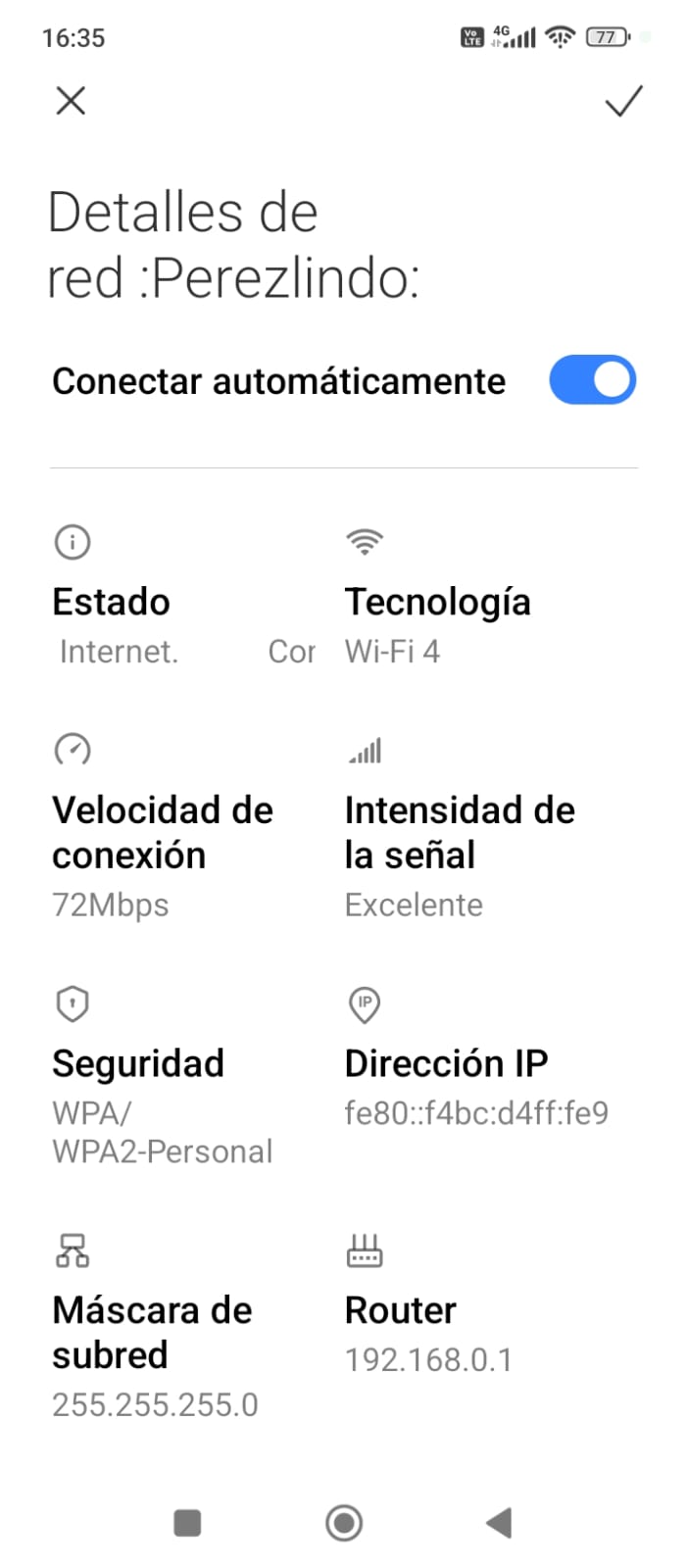This screenshot has height=1568, width=688.
Task: Confirm changes with the checkmark icon
Action: coord(623,101)
